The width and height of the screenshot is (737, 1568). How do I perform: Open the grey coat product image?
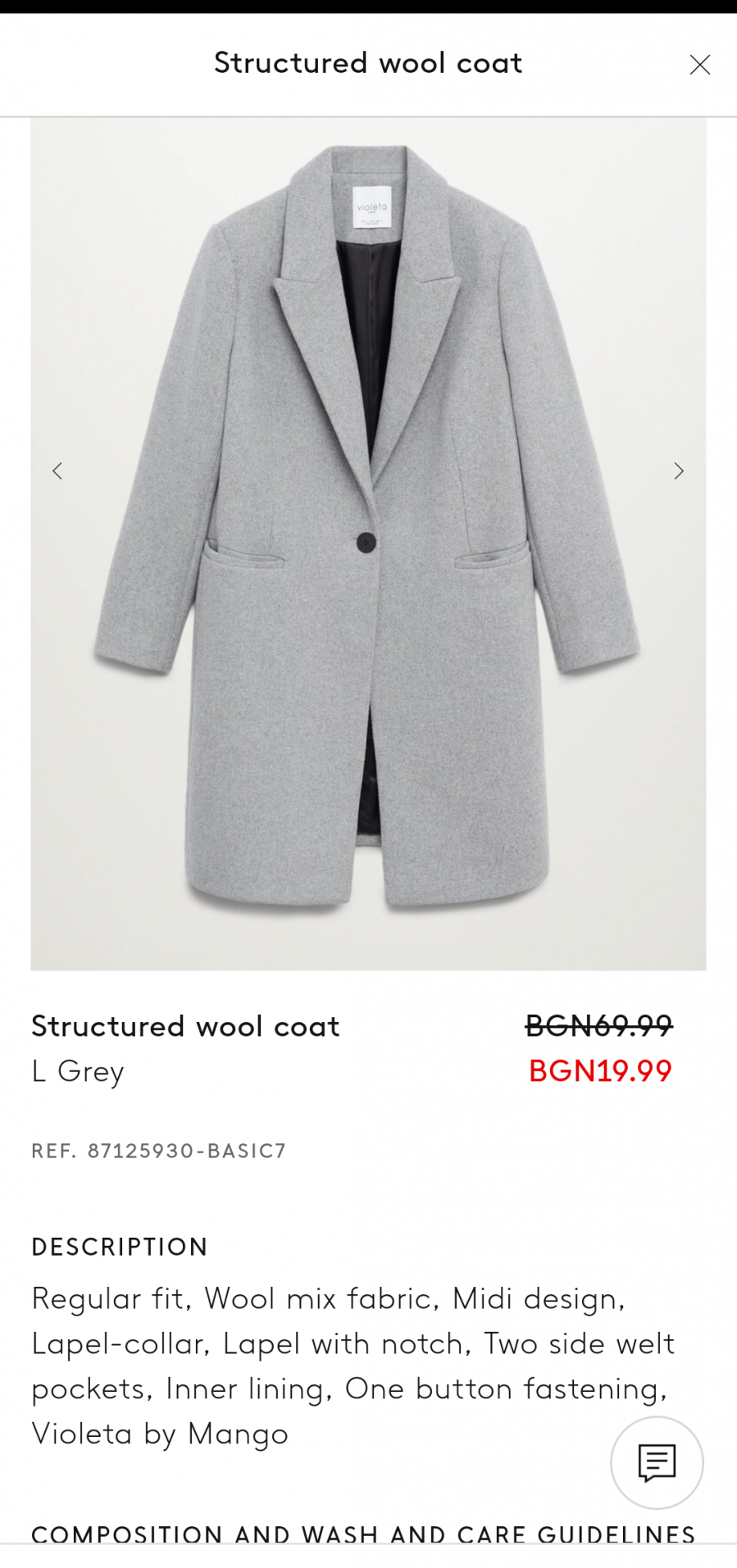coord(368,544)
